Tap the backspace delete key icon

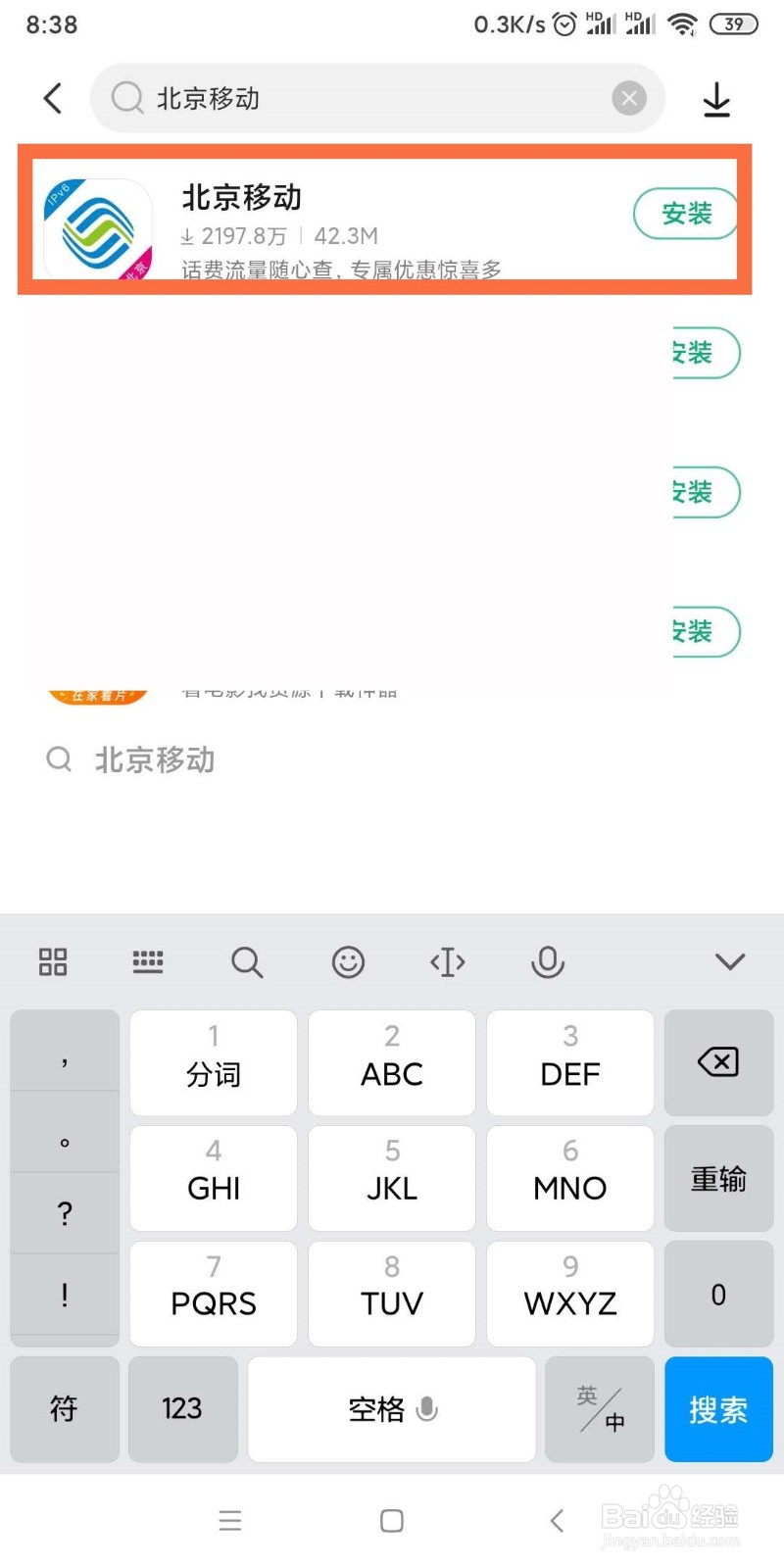click(x=718, y=1062)
